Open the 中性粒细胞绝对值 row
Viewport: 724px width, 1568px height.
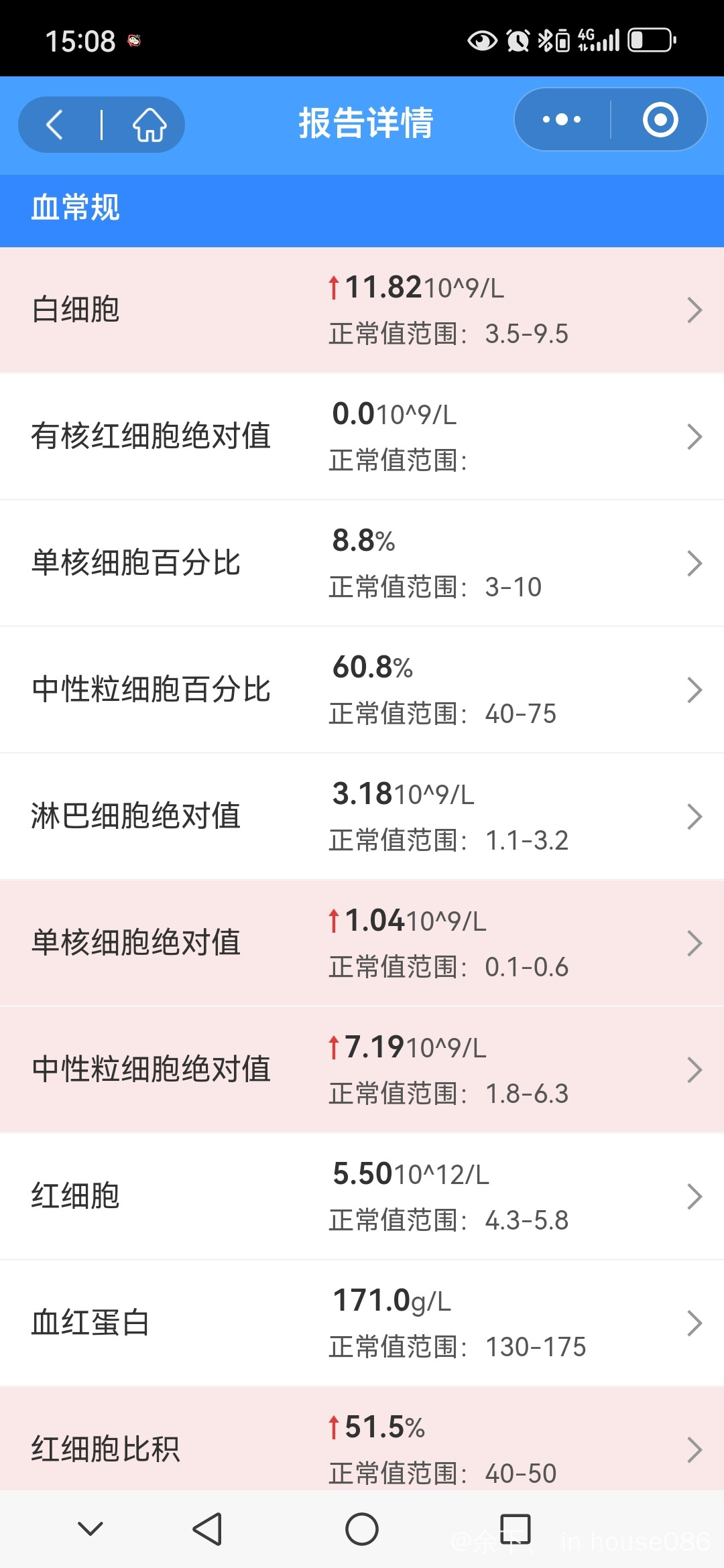point(362,1069)
